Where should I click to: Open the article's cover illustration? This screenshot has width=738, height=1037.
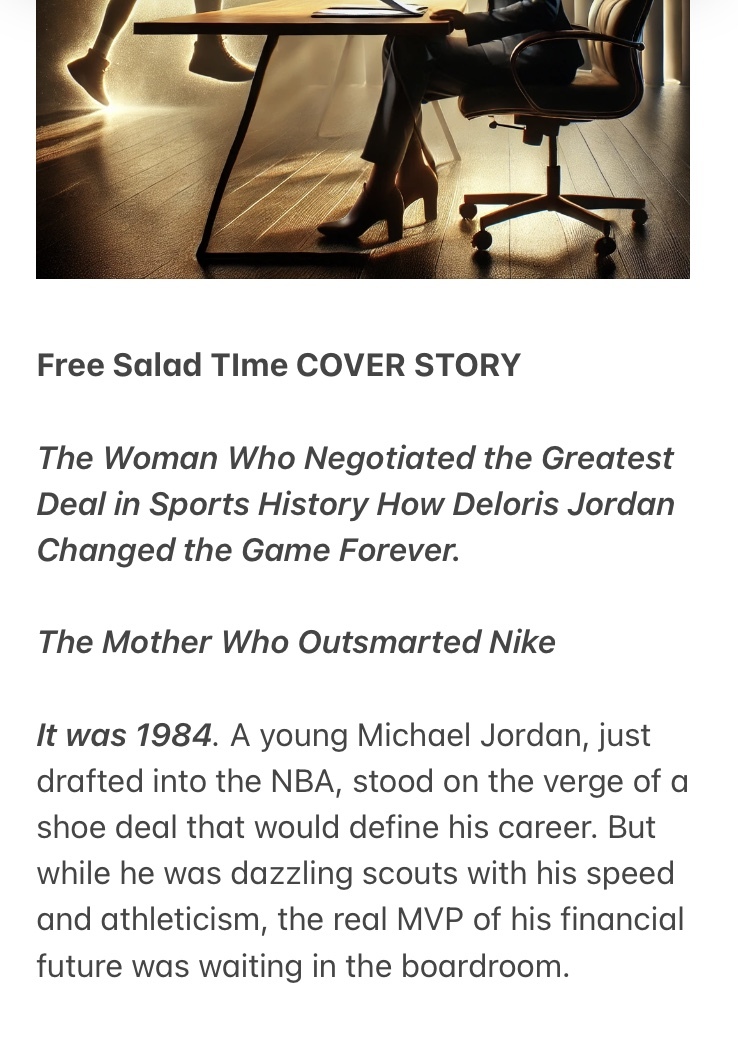pos(362,138)
